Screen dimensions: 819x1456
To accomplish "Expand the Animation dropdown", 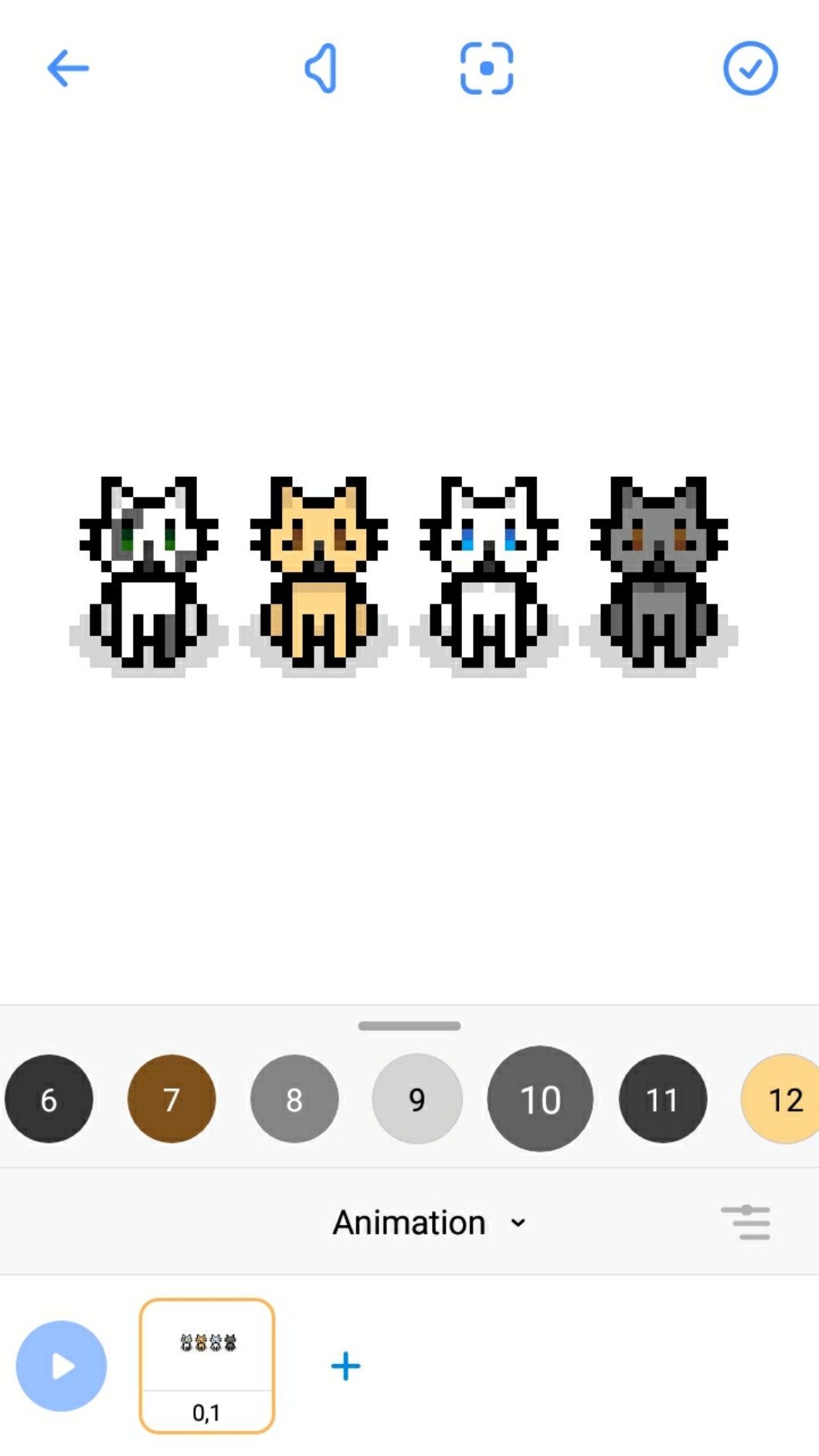I will 429,1223.
